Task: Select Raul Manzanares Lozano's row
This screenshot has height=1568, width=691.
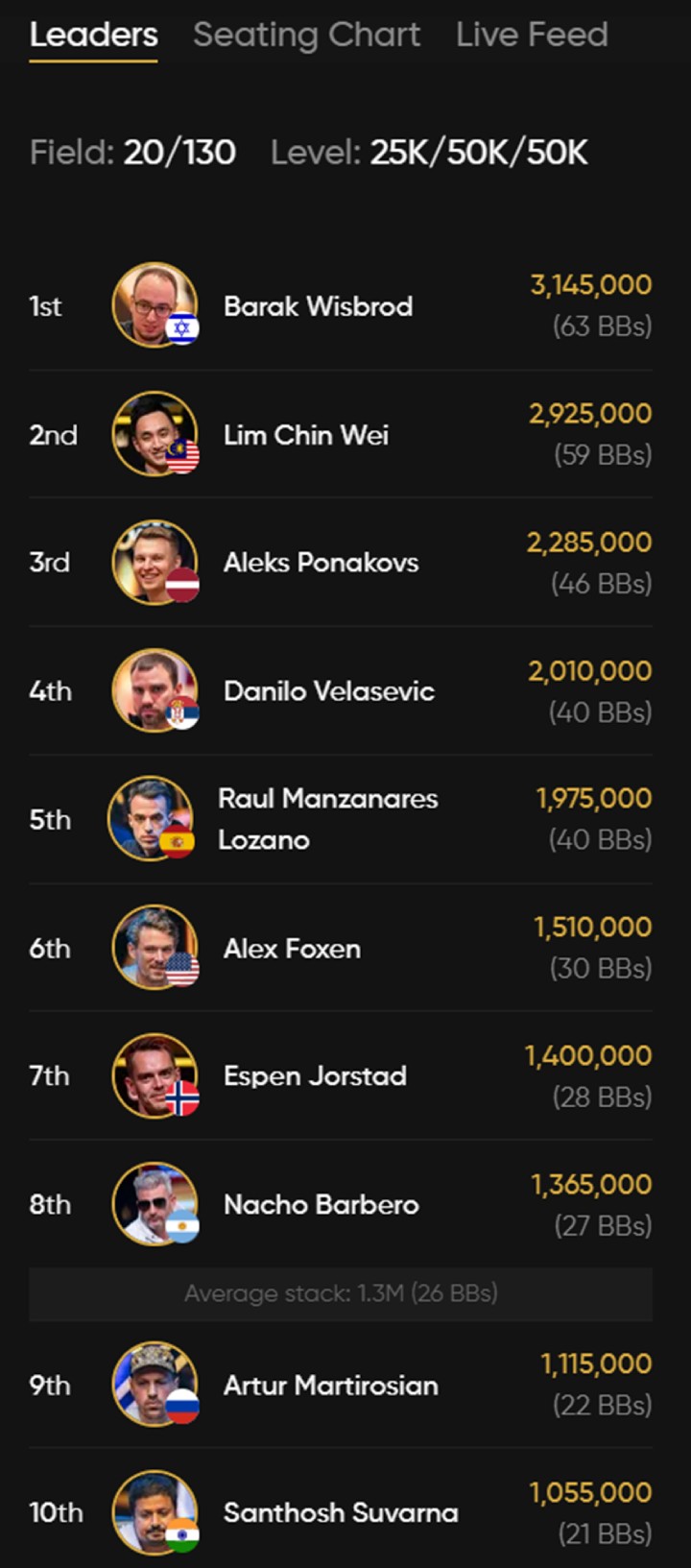Action: (x=327, y=819)
